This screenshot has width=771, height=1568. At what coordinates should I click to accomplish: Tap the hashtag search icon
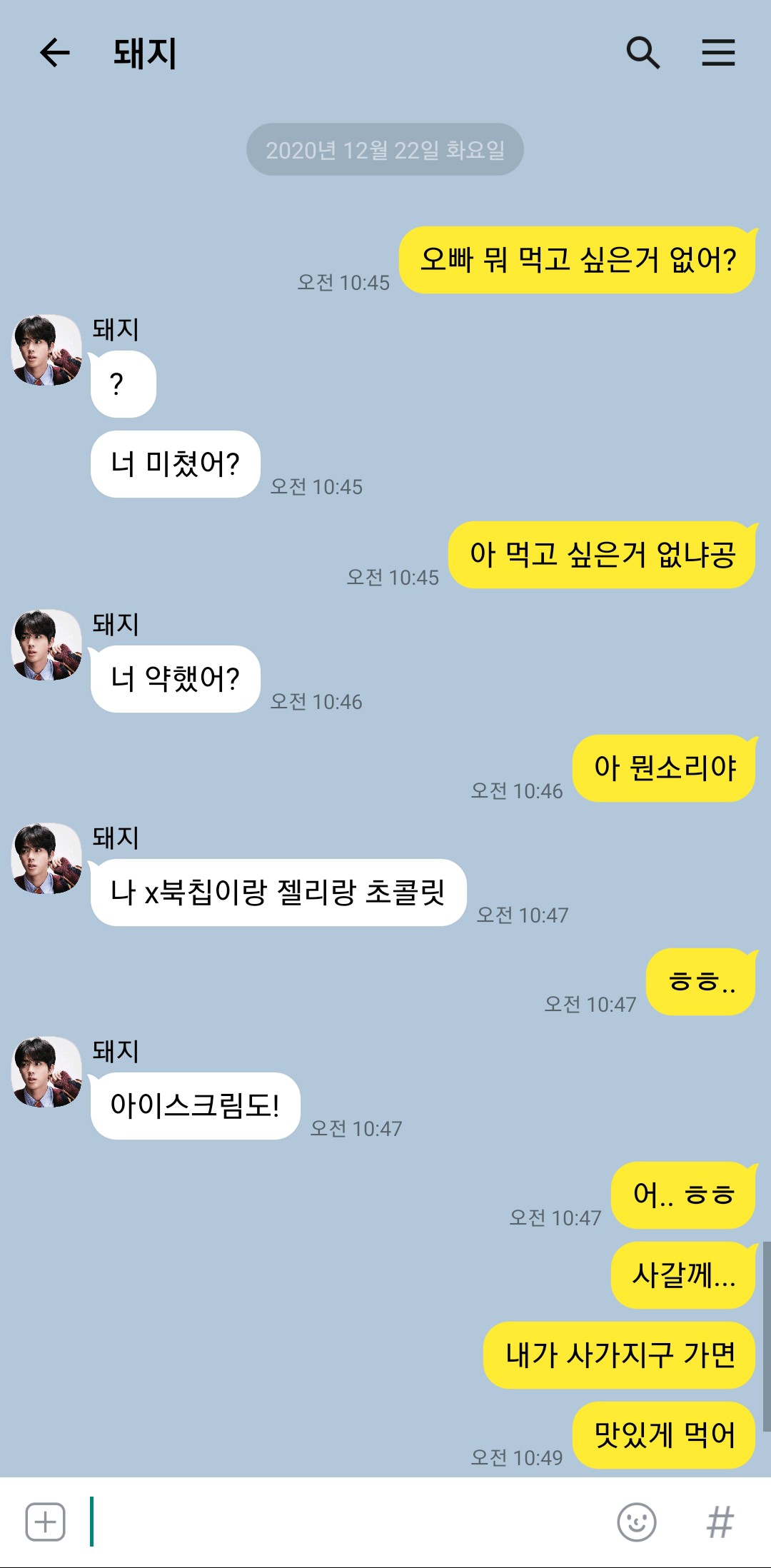click(720, 1522)
